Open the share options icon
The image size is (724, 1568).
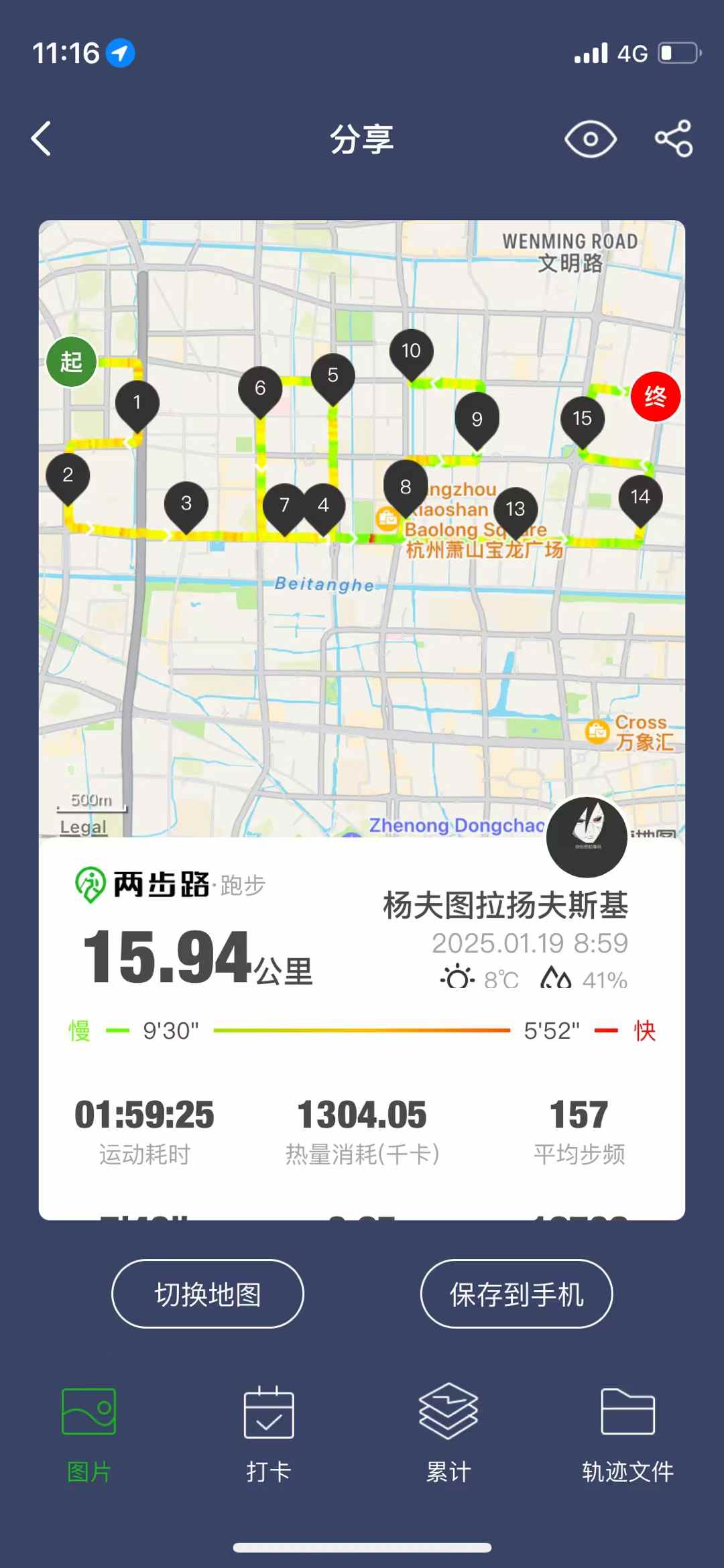[673, 139]
